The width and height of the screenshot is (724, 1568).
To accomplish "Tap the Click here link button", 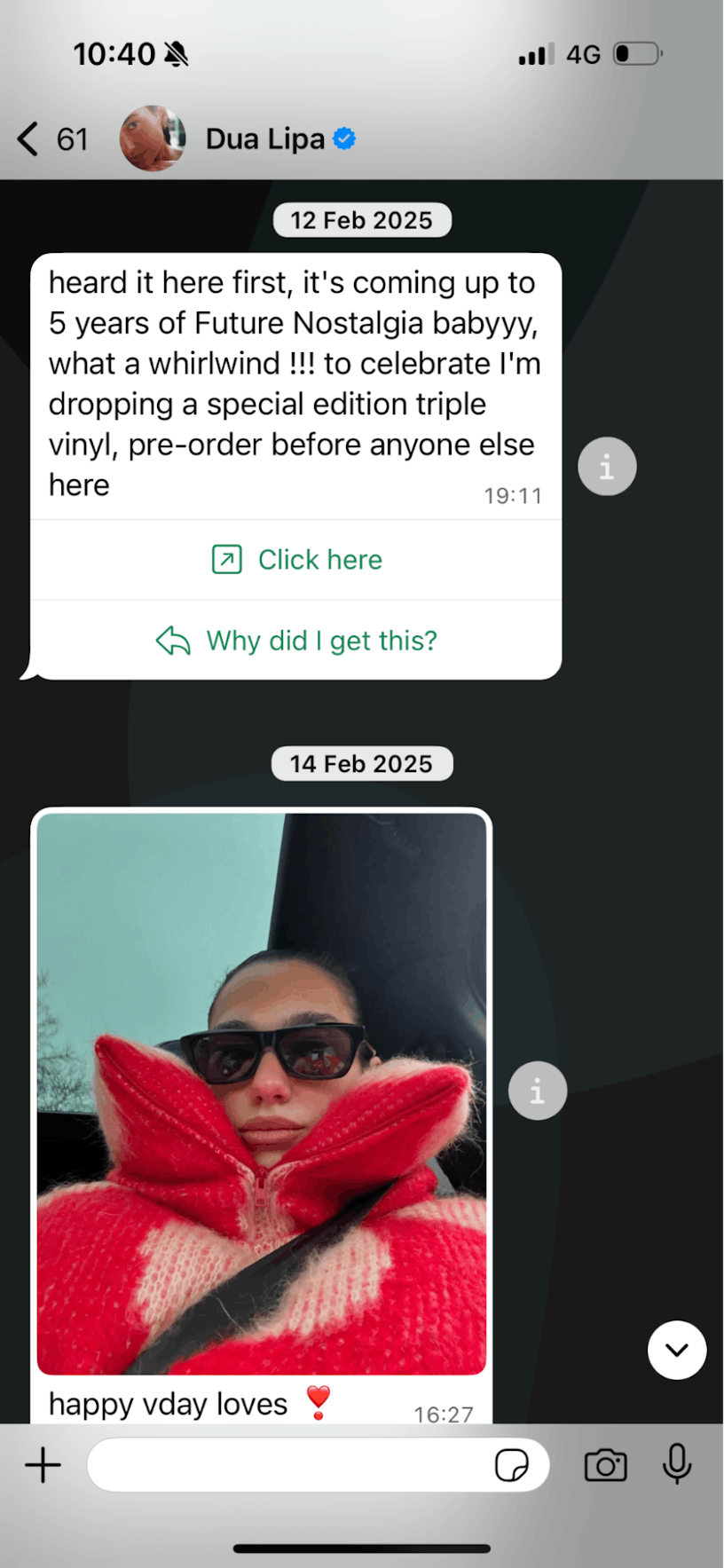I will [296, 560].
